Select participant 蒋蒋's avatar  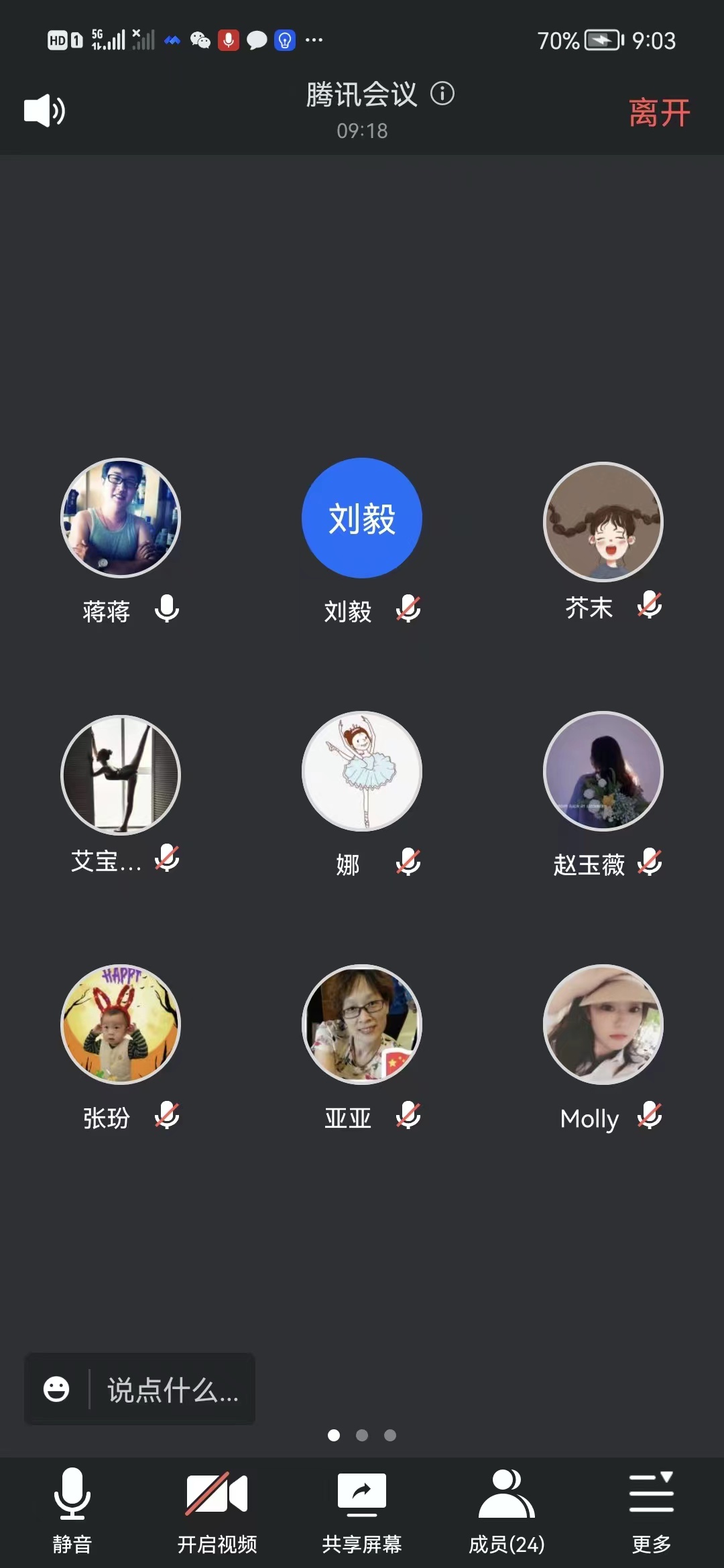(121, 518)
